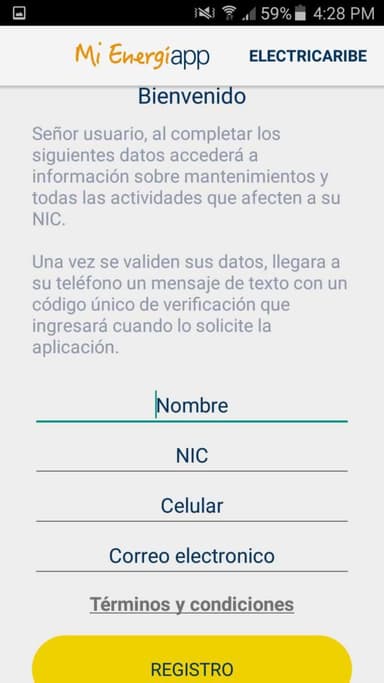Open the Términos y condiciones link

[x=192, y=605]
